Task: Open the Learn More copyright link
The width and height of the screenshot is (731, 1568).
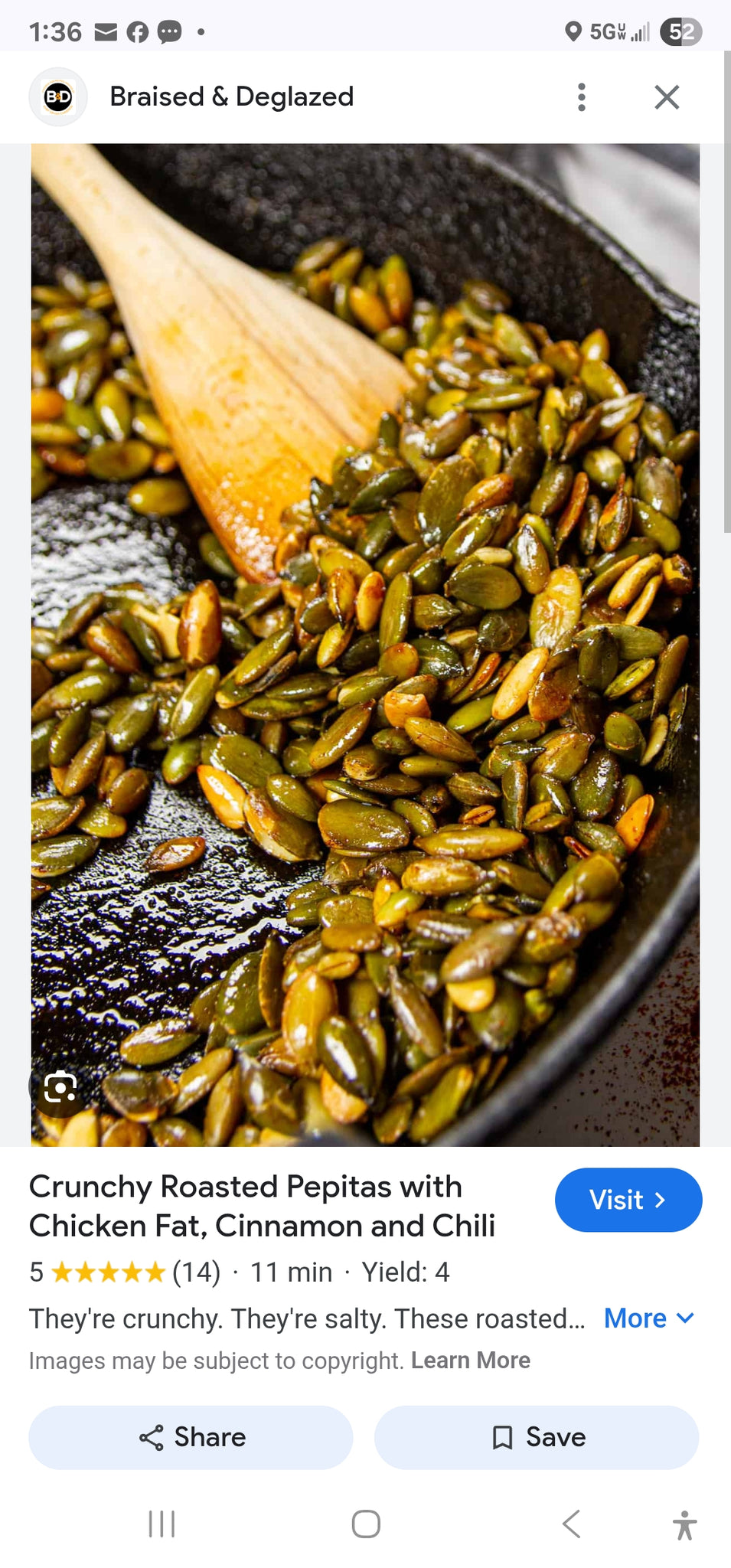Action: tap(471, 1361)
